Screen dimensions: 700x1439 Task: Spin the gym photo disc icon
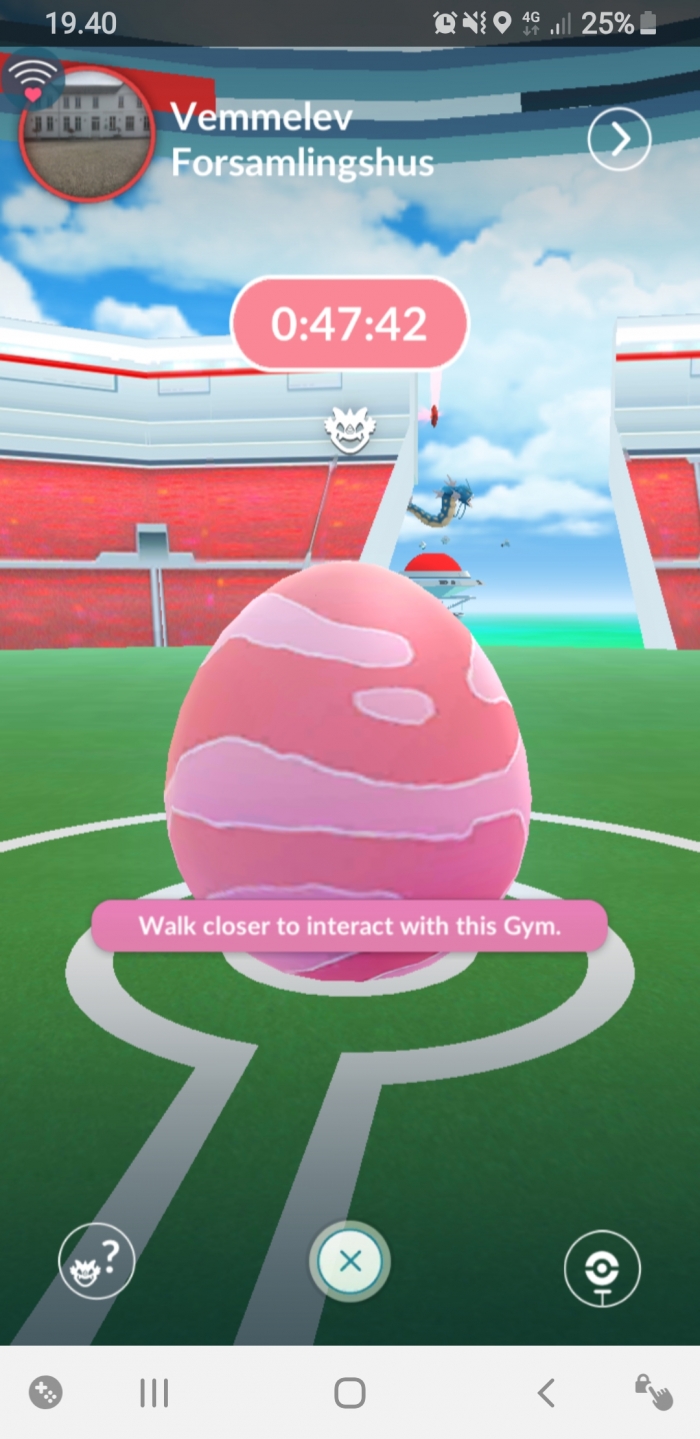pos(602,1269)
